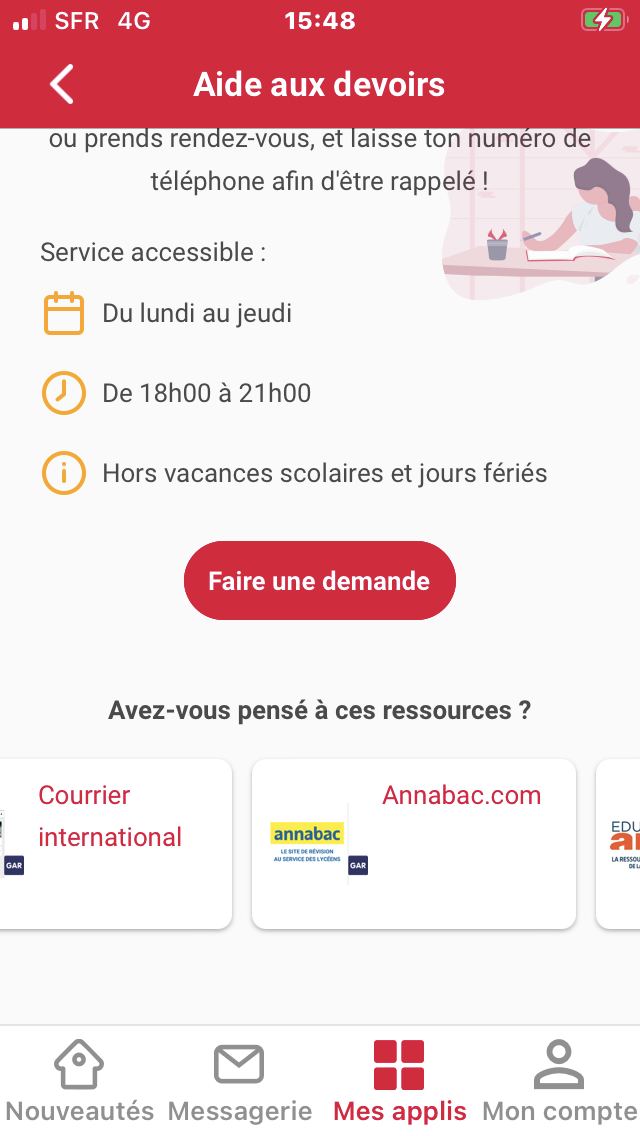Tap the Faire une demande button
Viewport: 640px width, 1136px height.
[320, 581]
